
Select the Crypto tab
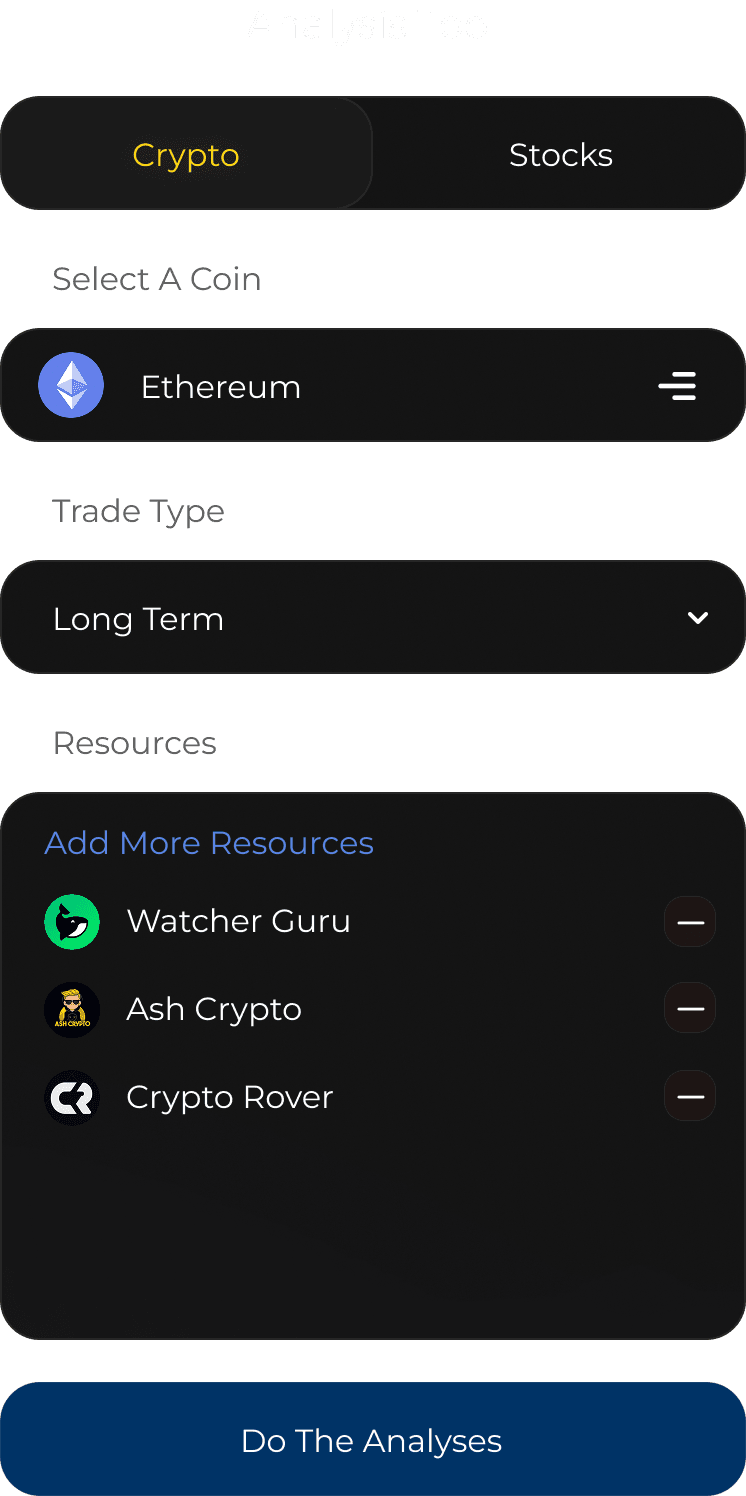(186, 155)
